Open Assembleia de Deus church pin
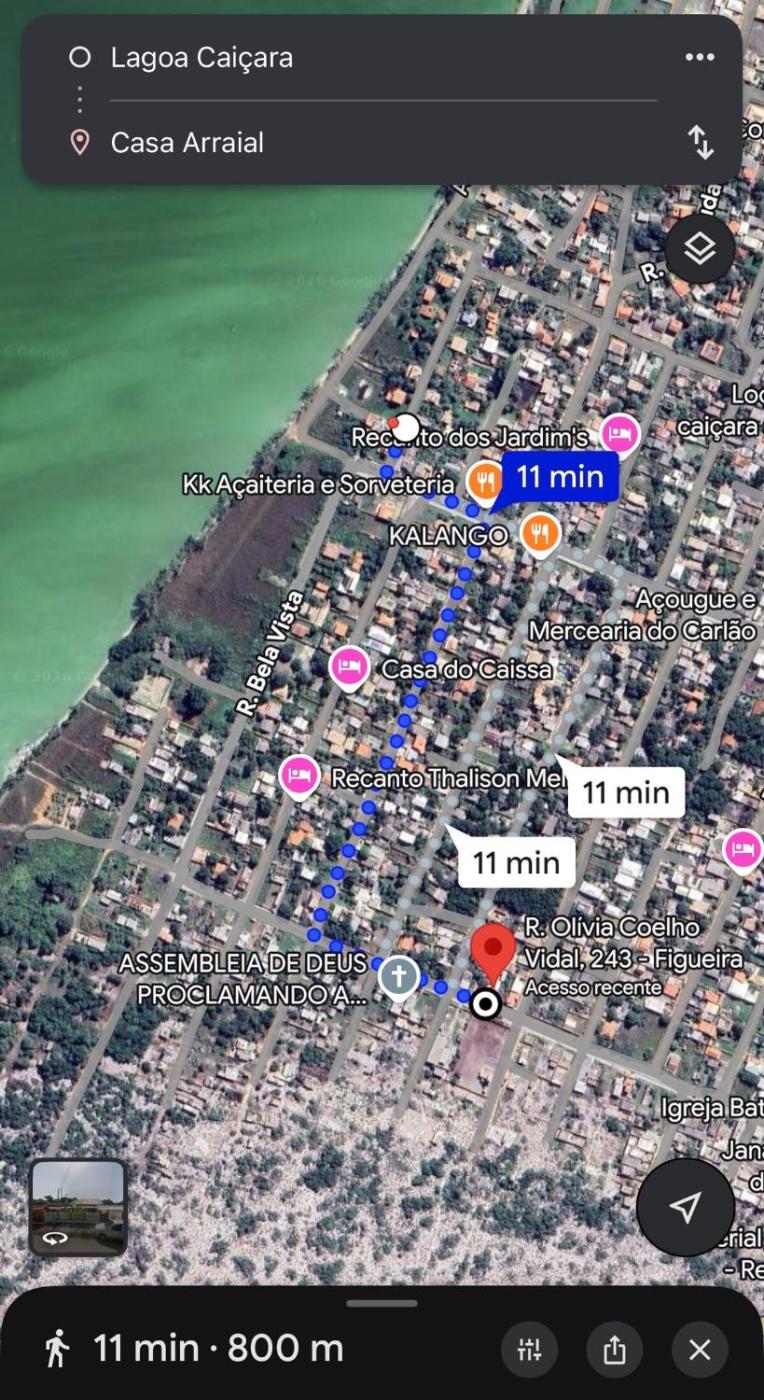Viewport: 764px width, 1400px height. [399, 976]
